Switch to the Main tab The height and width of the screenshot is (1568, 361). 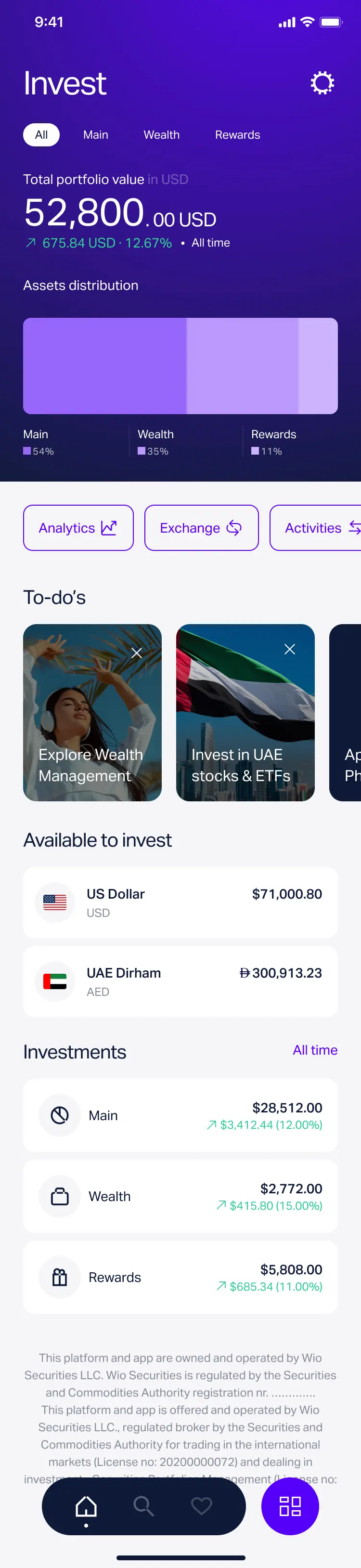[x=96, y=135]
